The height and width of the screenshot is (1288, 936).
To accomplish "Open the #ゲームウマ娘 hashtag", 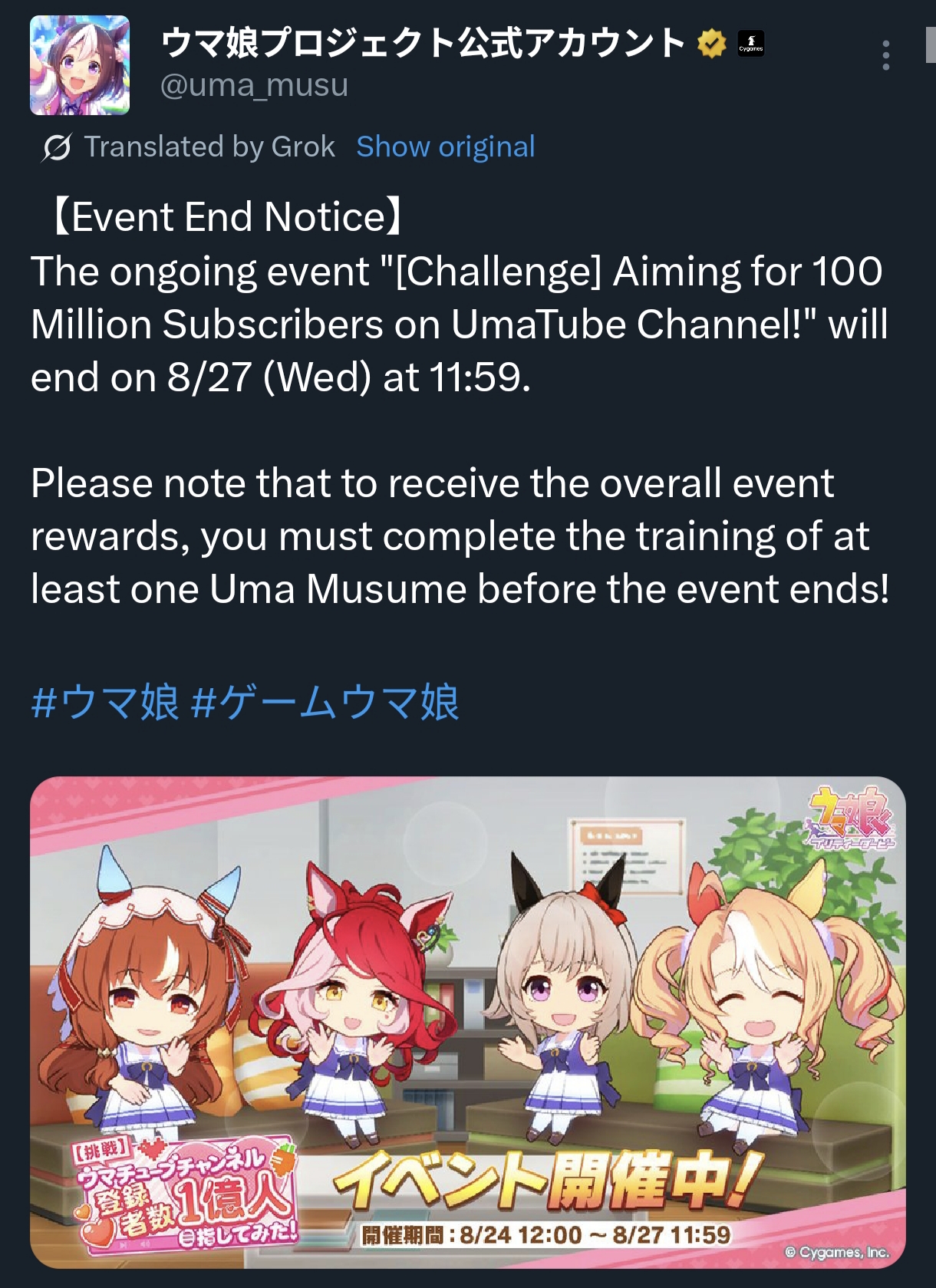I will click(325, 702).
